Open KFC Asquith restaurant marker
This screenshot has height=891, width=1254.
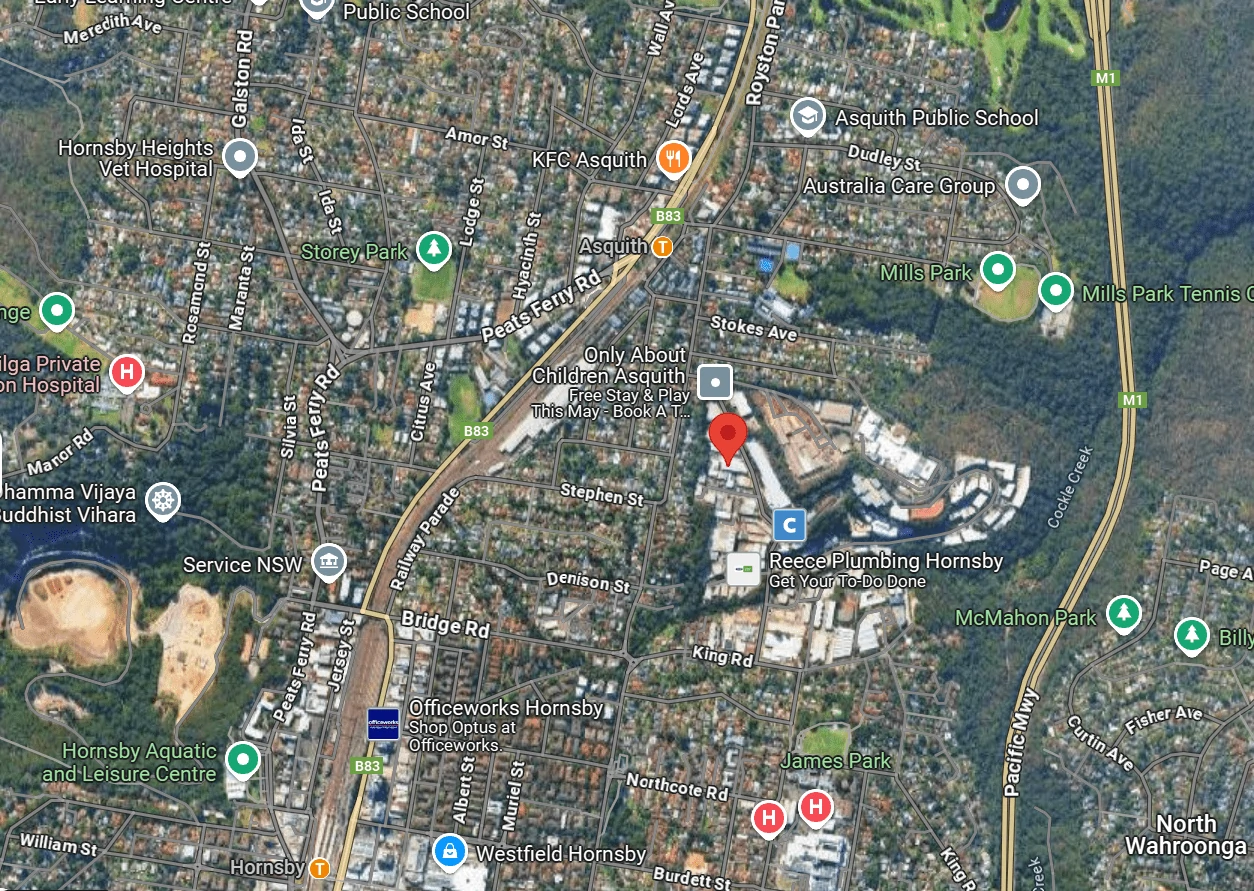tap(674, 158)
